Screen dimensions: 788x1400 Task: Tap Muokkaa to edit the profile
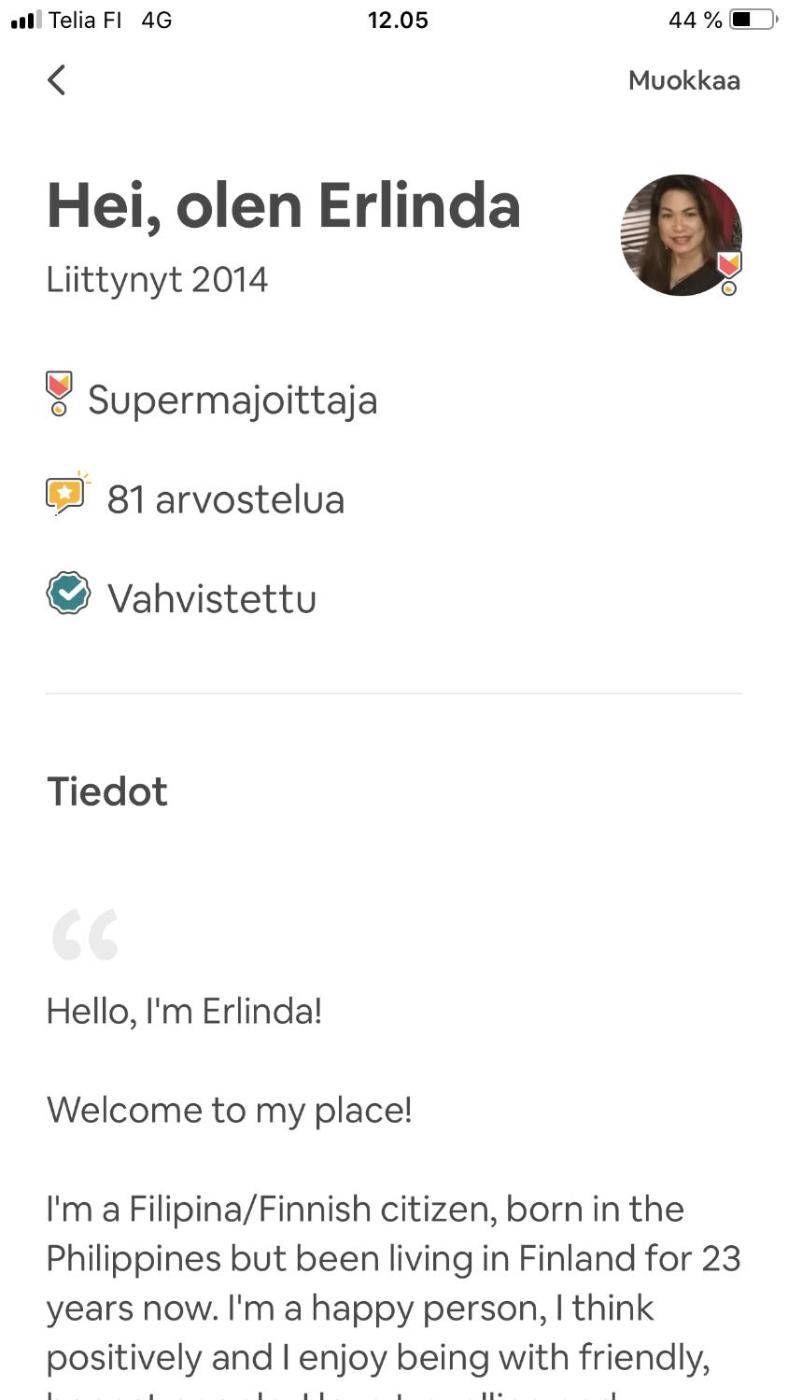pos(684,81)
